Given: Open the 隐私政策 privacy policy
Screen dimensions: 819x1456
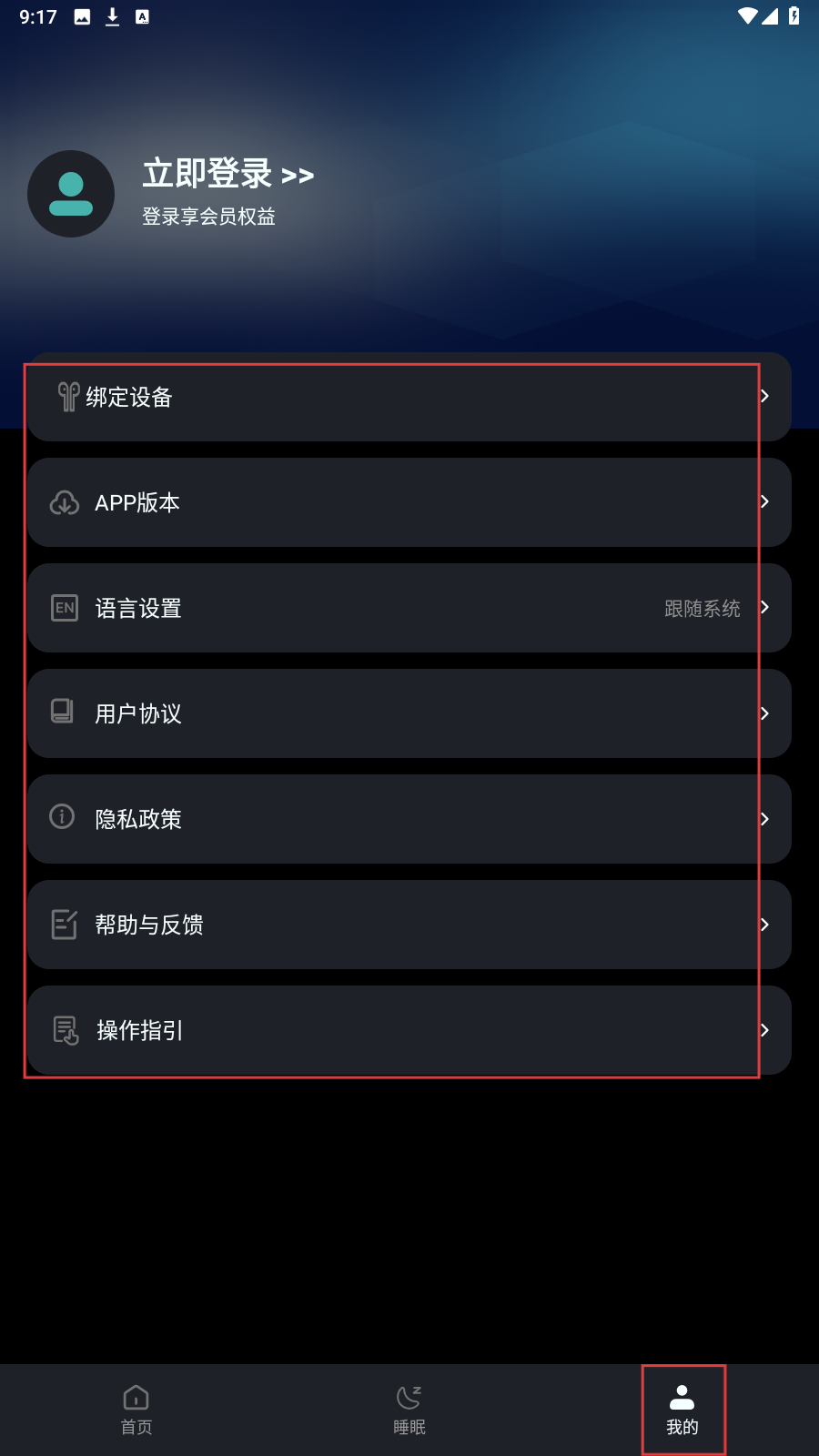Looking at the screenshot, I should pyautogui.click(x=409, y=819).
